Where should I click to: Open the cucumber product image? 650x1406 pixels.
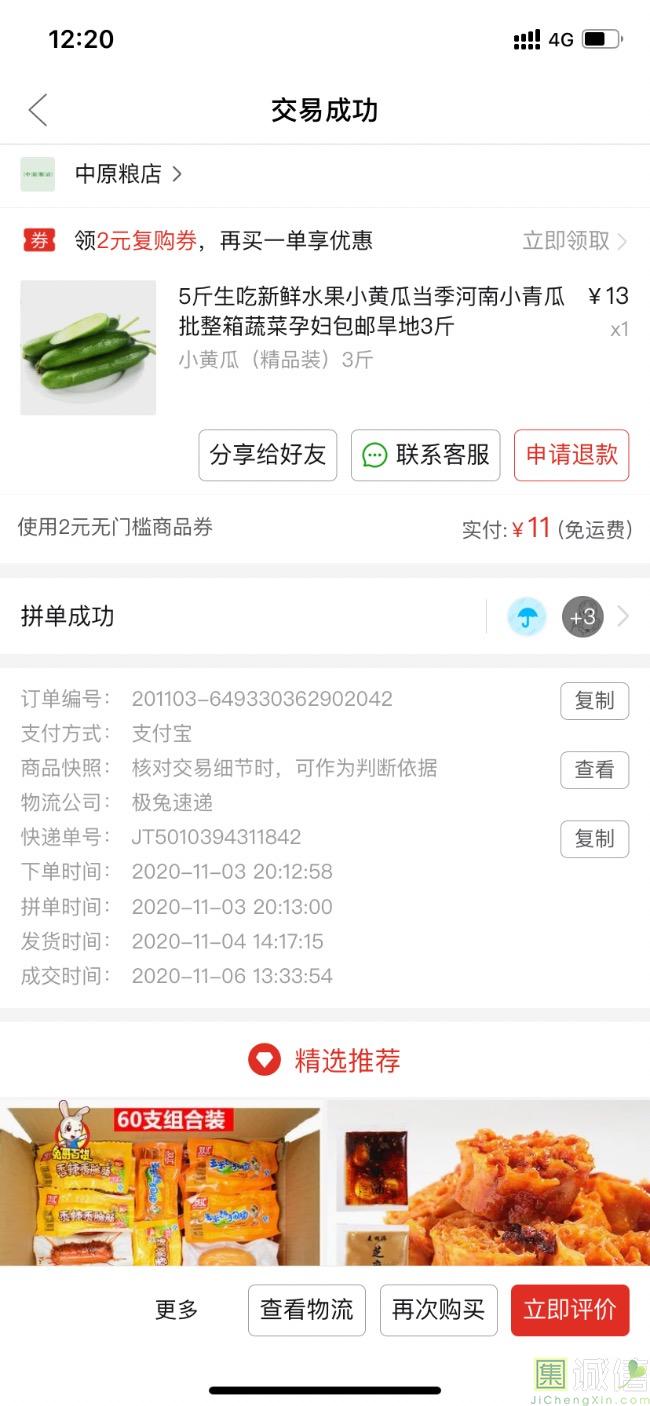(88, 347)
